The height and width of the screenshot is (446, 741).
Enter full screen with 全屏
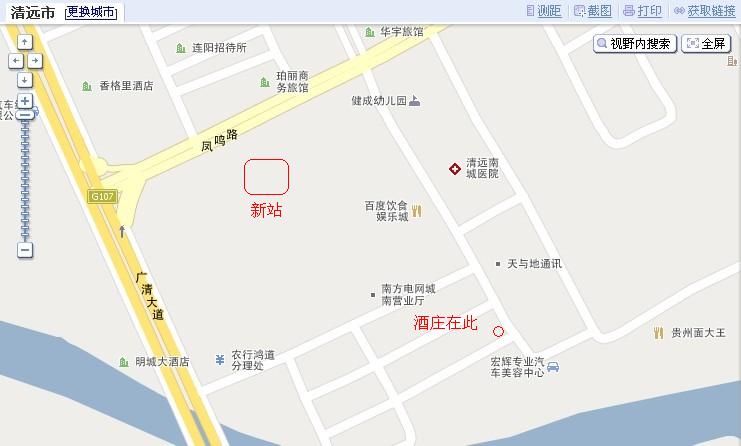tap(706, 44)
